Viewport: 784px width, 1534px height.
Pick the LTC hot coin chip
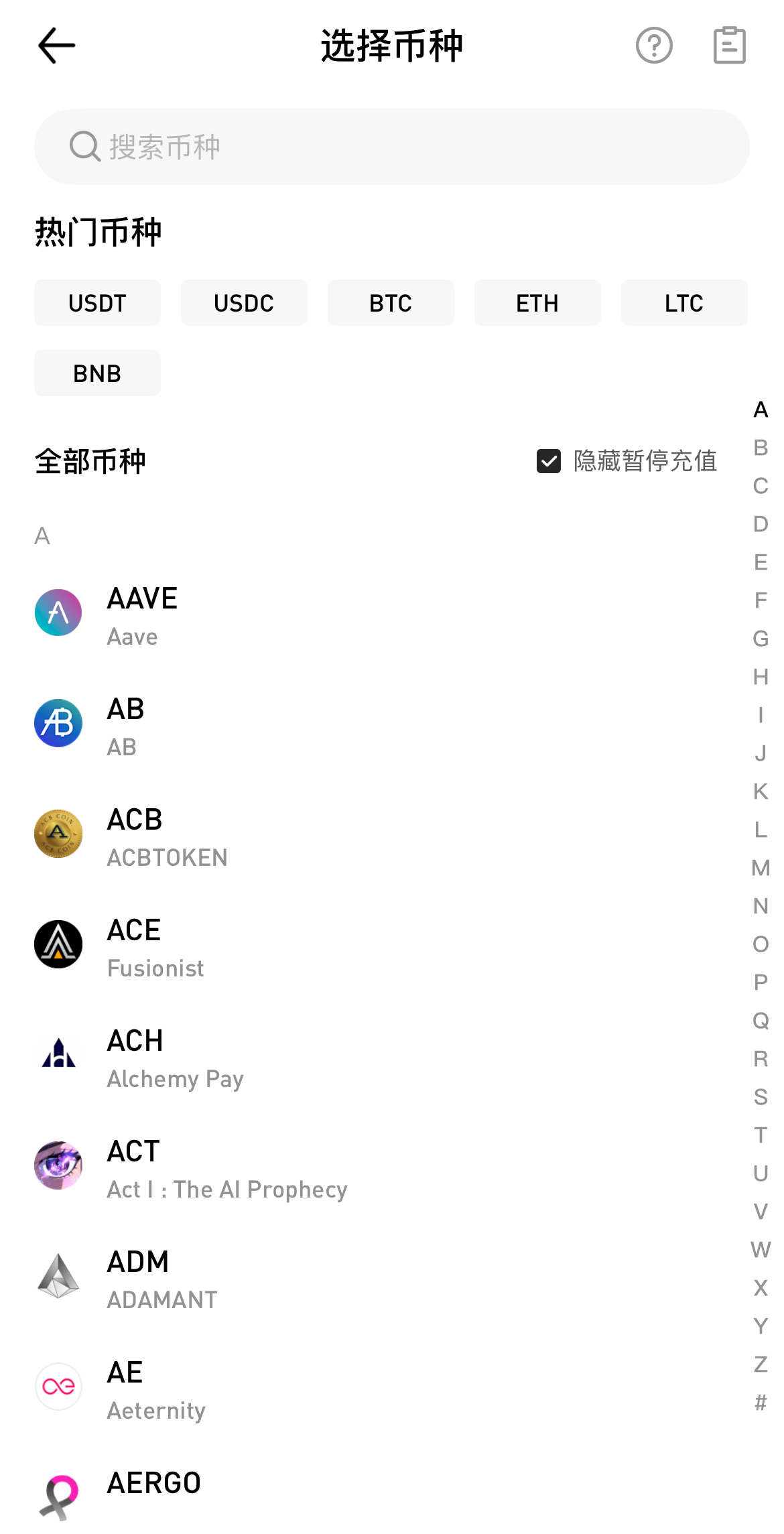pyautogui.click(x=684, y=303)
